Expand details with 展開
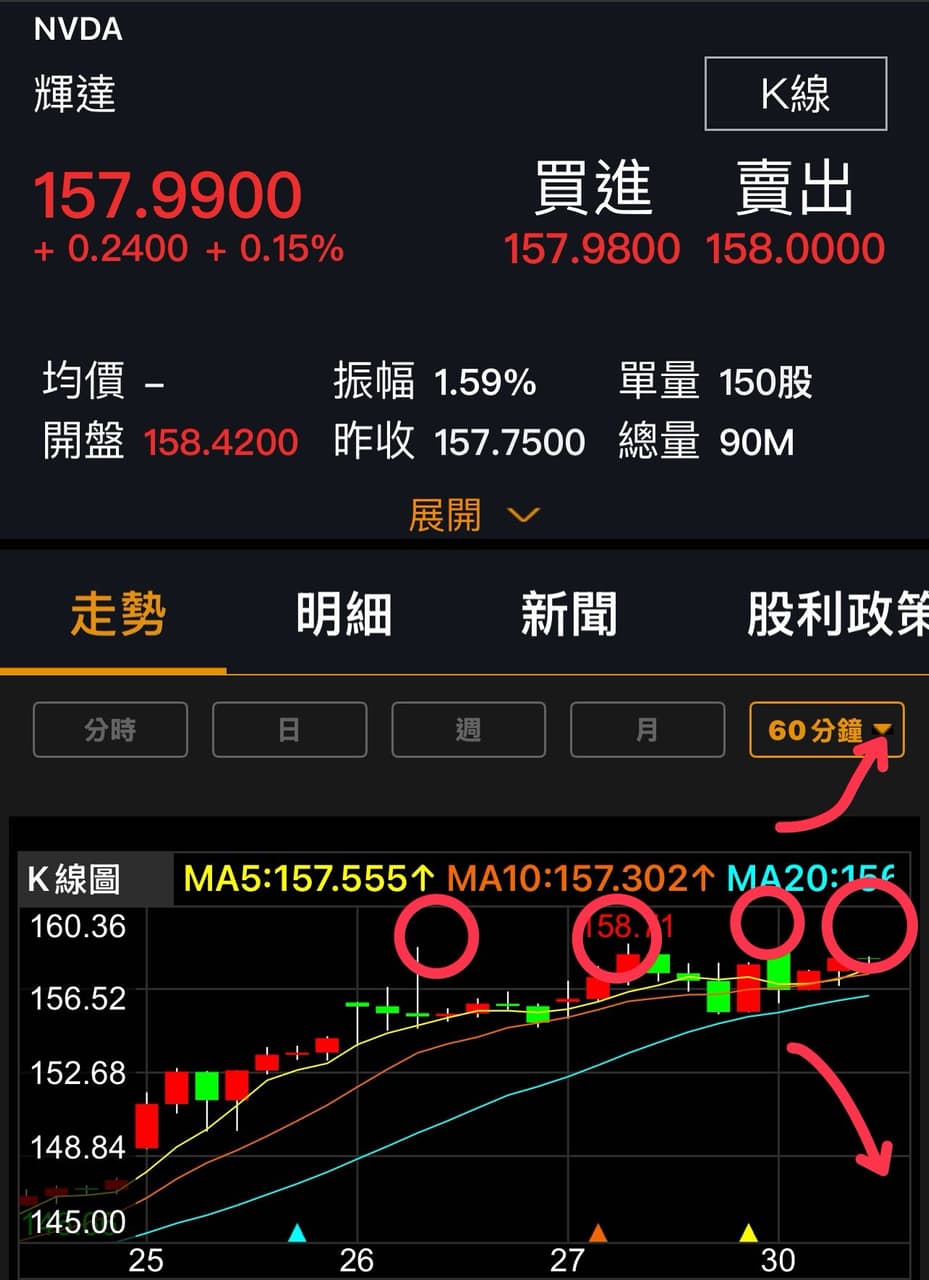The image size is (929, 1280). click(x=473, y=515)
